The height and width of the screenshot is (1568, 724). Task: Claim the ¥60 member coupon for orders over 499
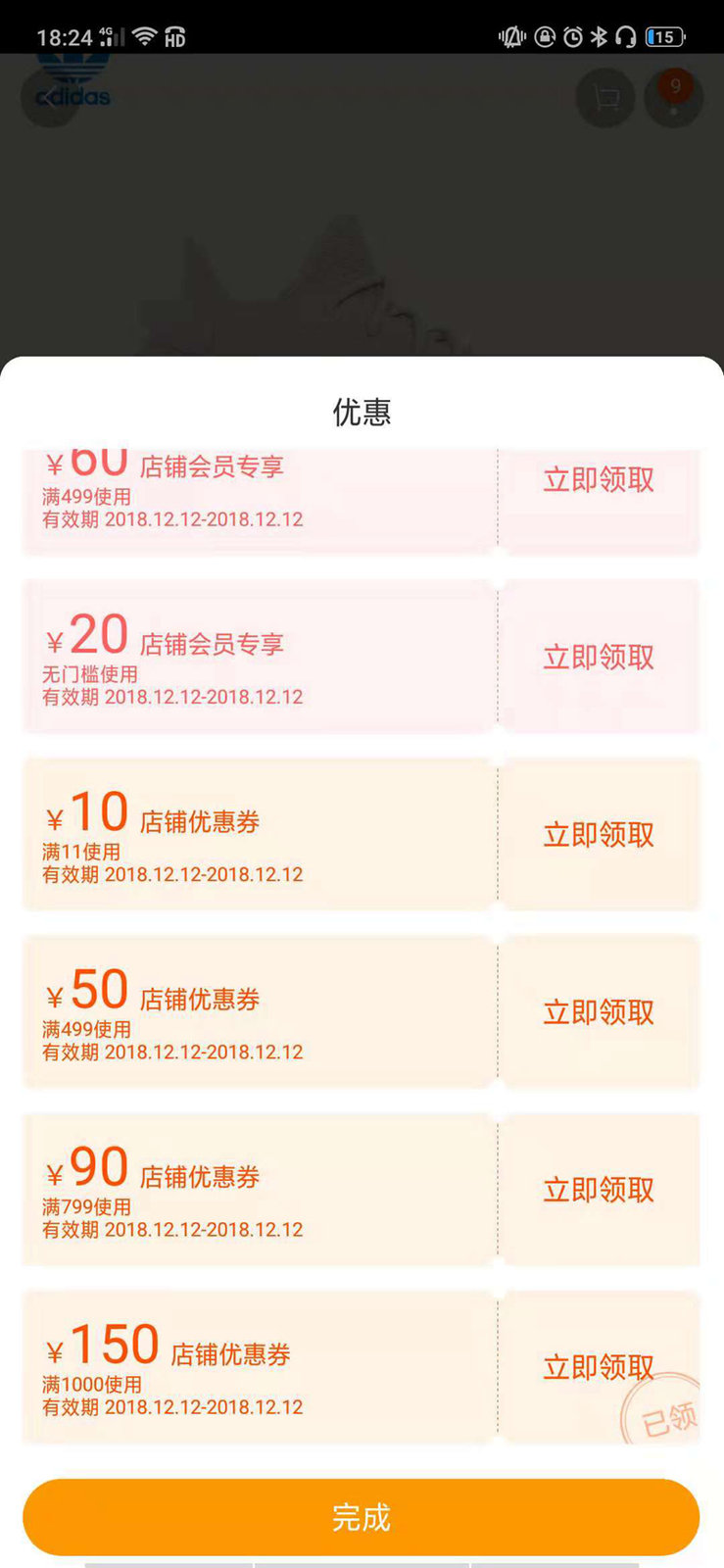(x=599, y=480)
